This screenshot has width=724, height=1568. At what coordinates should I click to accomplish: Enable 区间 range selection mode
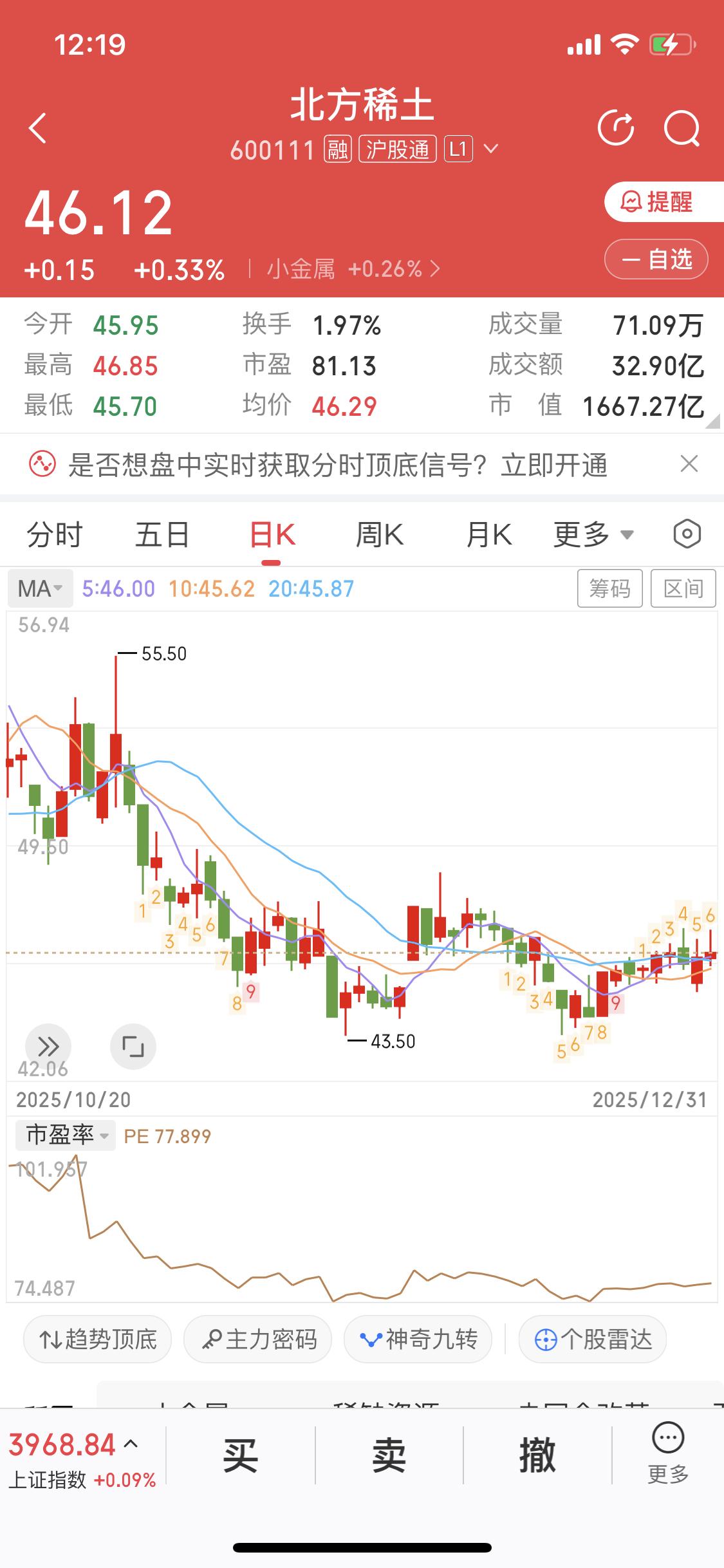tap(683, 588)
